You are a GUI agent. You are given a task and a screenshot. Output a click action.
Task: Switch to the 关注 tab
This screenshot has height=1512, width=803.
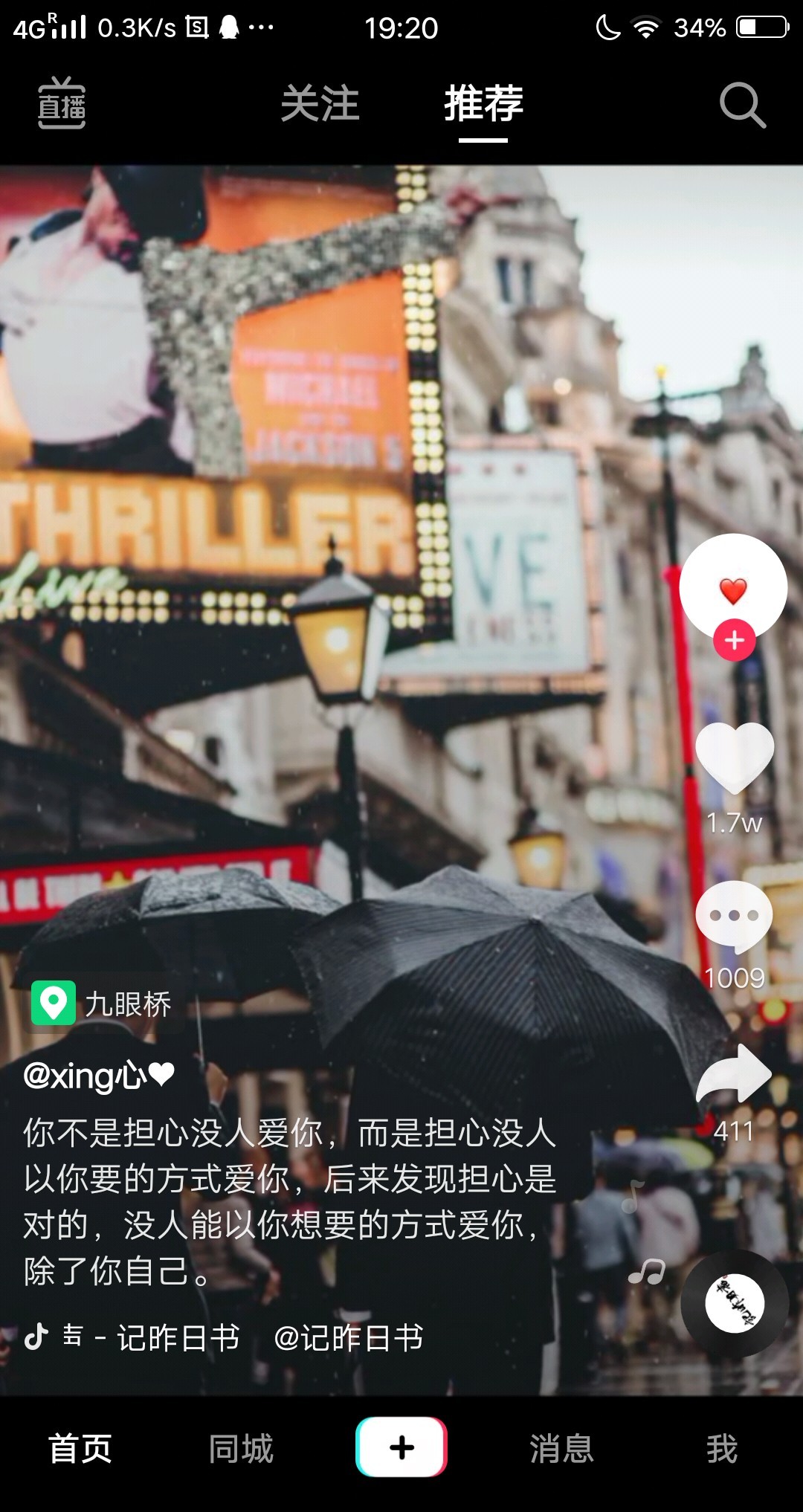pos(320,103)
